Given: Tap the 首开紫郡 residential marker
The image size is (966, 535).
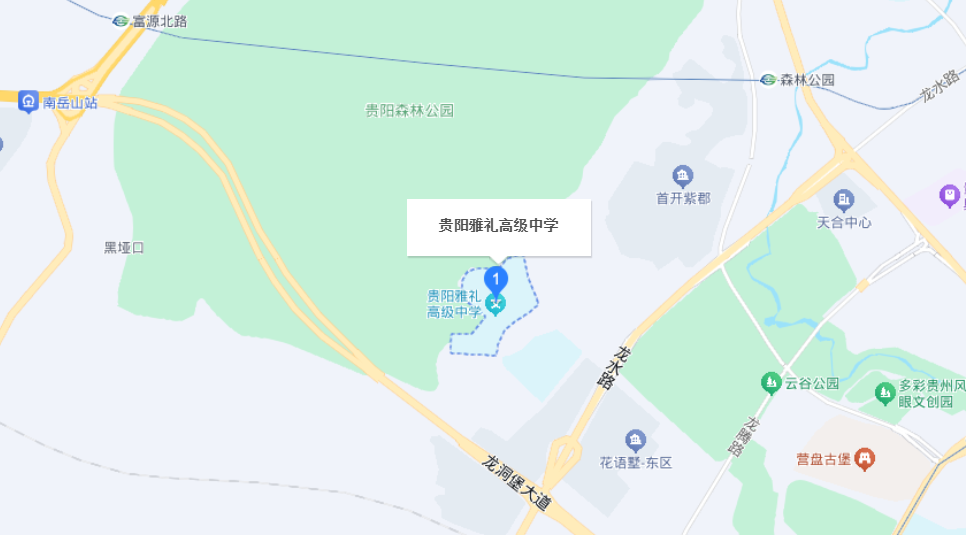Looking at the screenshot, I should pos(683,178).
